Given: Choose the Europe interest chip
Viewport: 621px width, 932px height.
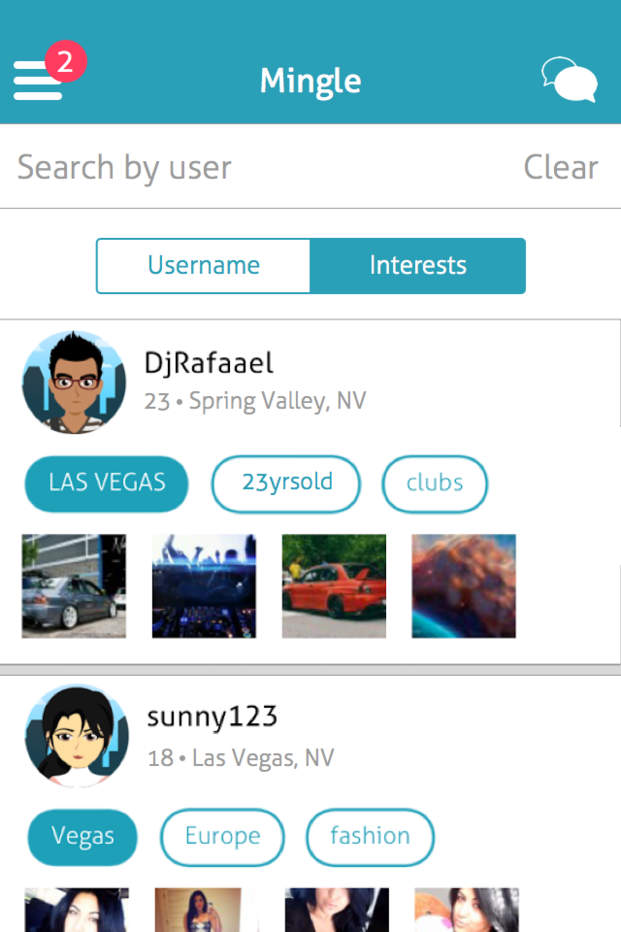Looking at the screenshot, I should coord(222,836).
